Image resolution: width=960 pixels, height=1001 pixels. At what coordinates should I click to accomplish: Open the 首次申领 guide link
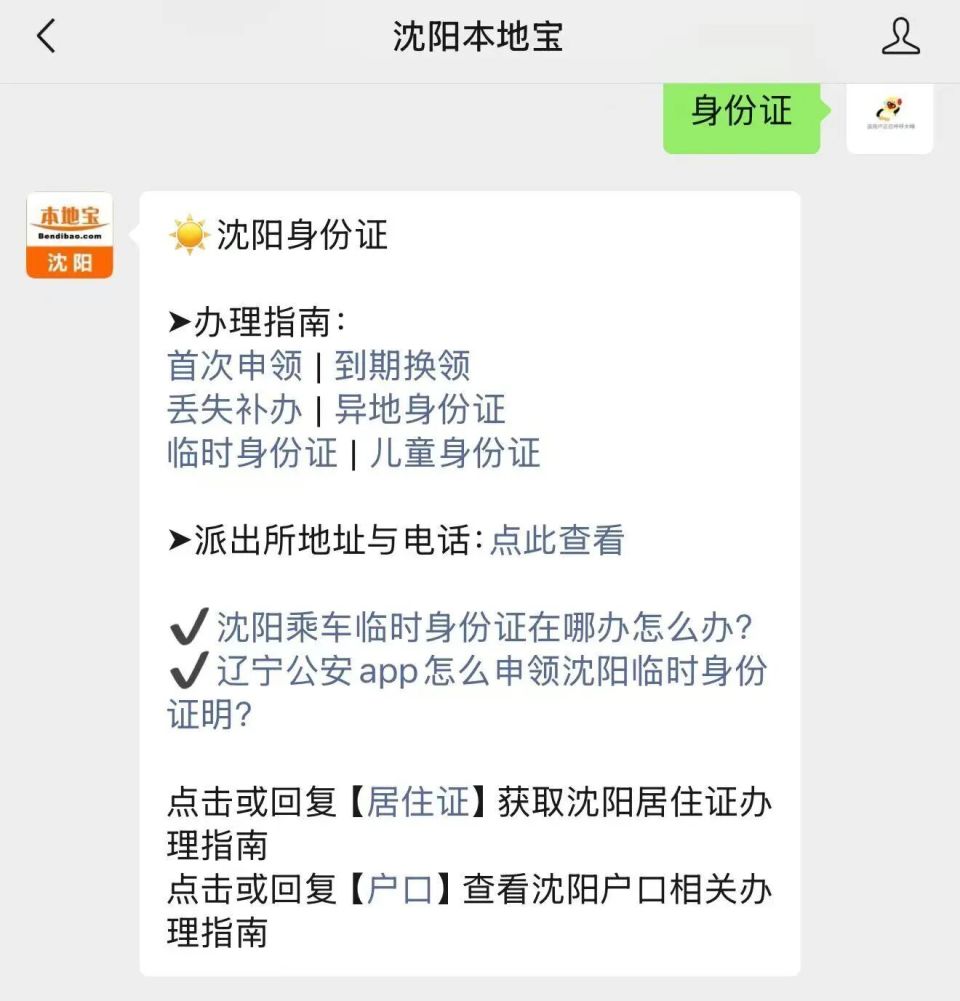click(235, 365)
